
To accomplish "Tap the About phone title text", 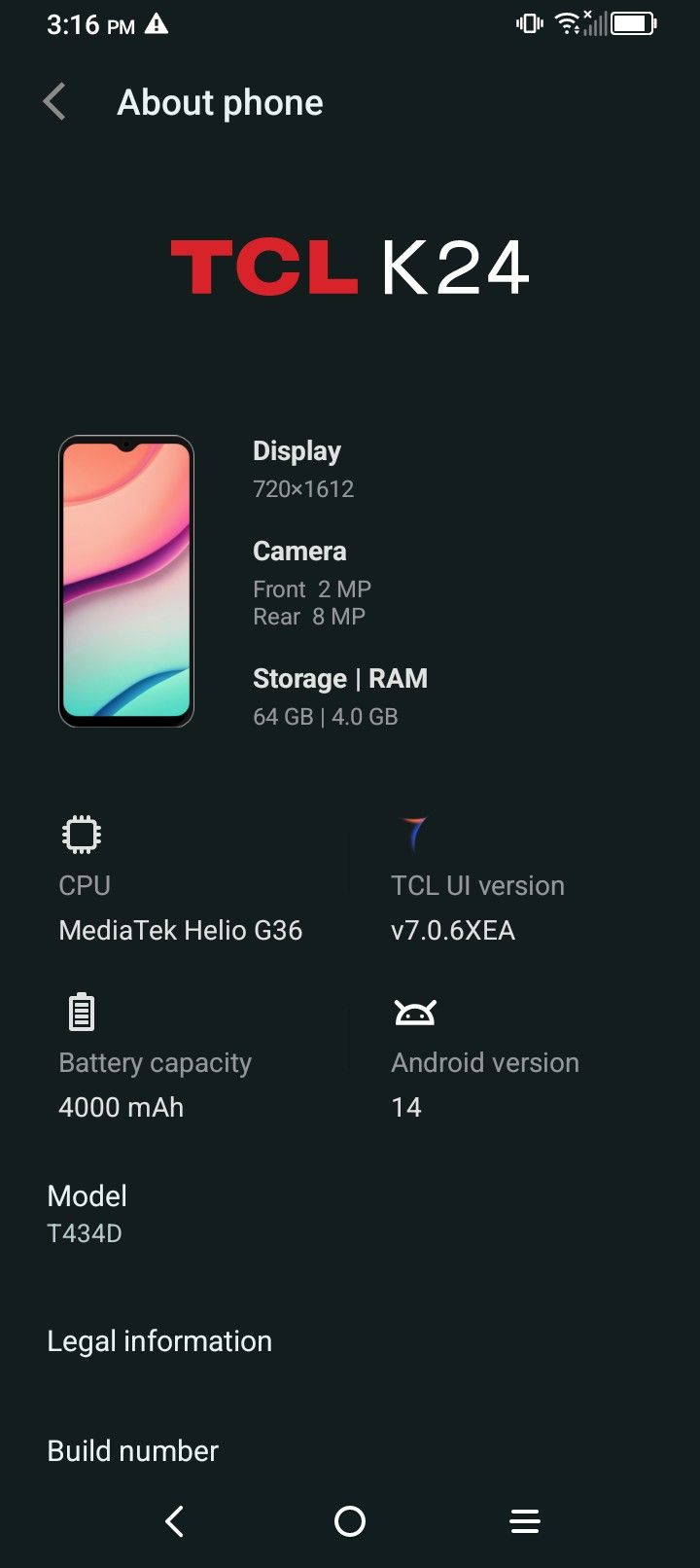I will 220,101.
